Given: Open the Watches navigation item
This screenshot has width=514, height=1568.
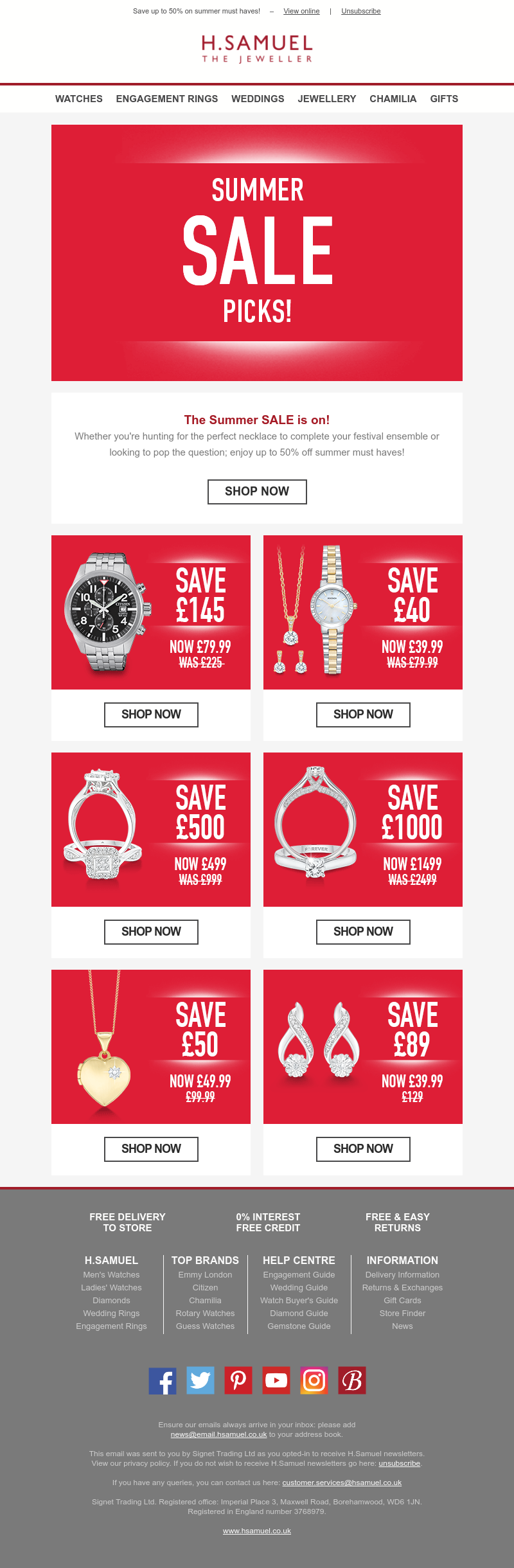Looking at the screenshot, I should [79, 99].
